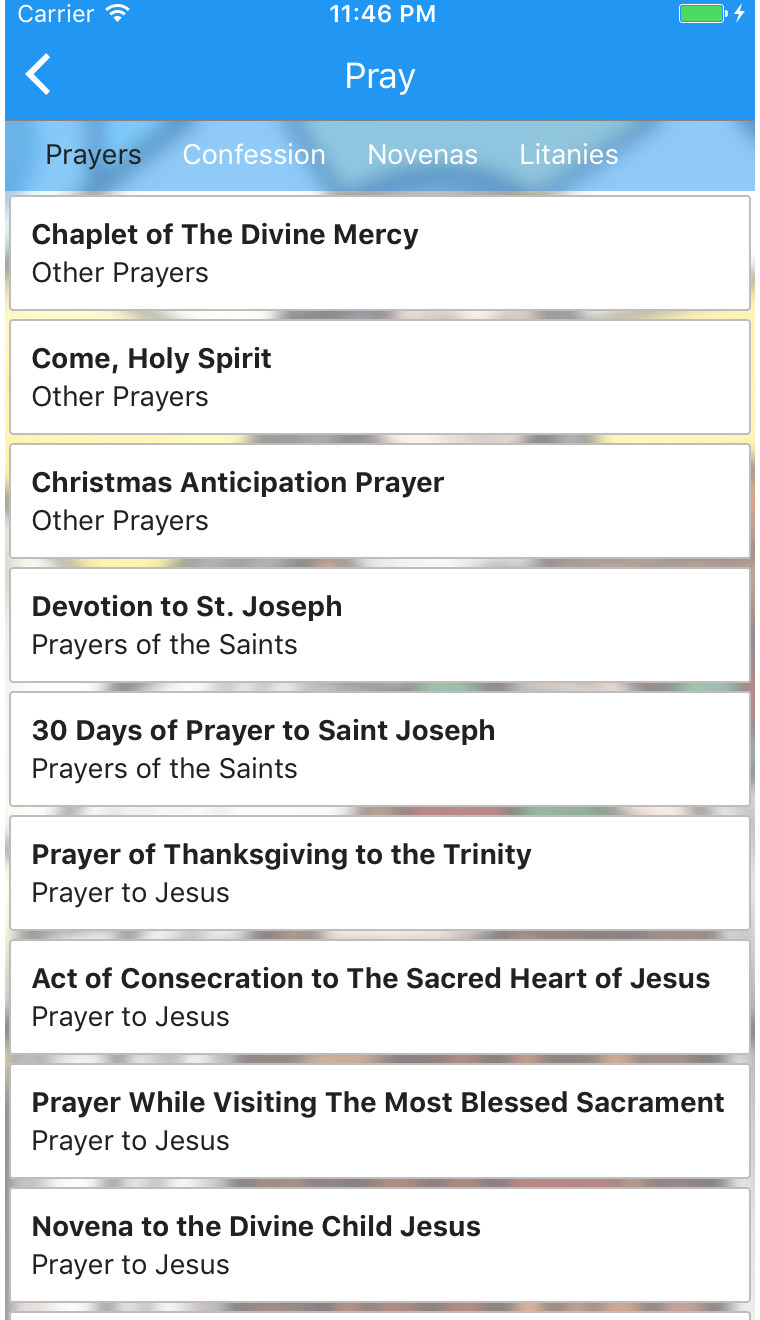Open 30 Days of Prayer to Saint Joseph
Image resolution: width=760 pixels, height=1320 pixels.
pos(380,749)
